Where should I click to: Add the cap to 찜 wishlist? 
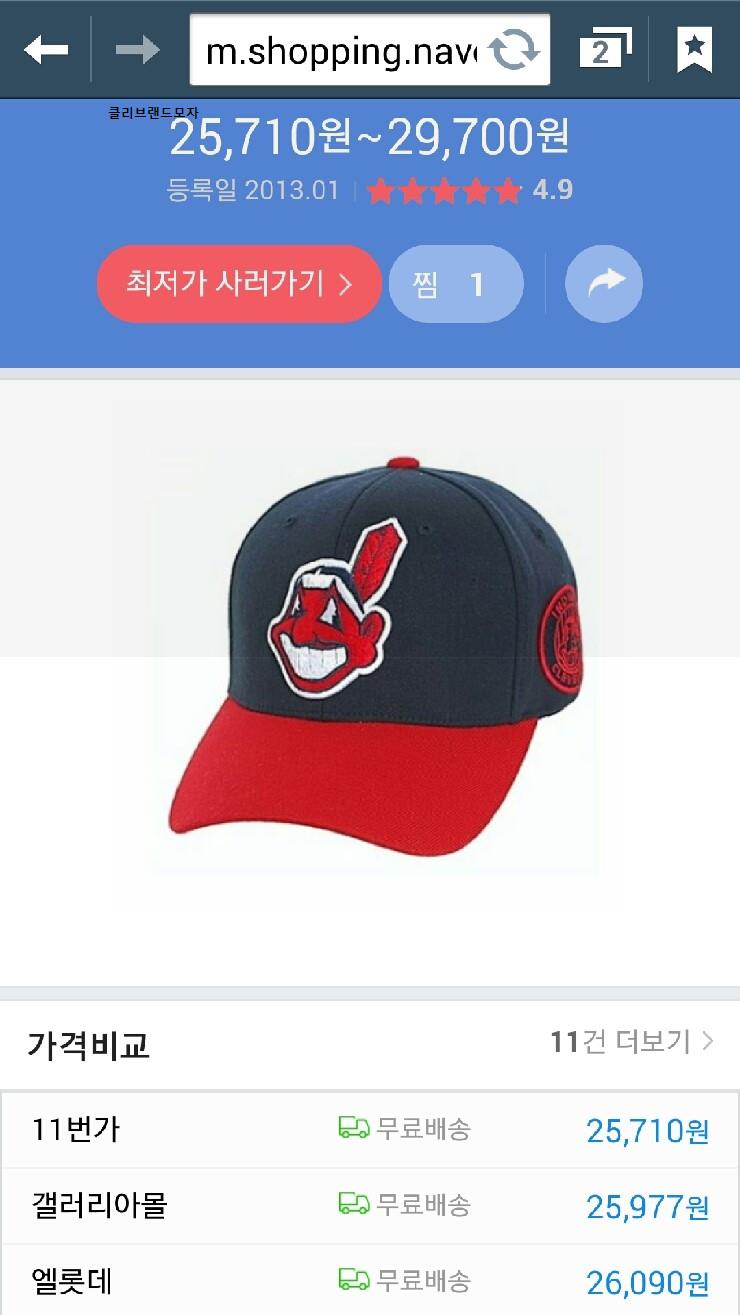(456, 285)
